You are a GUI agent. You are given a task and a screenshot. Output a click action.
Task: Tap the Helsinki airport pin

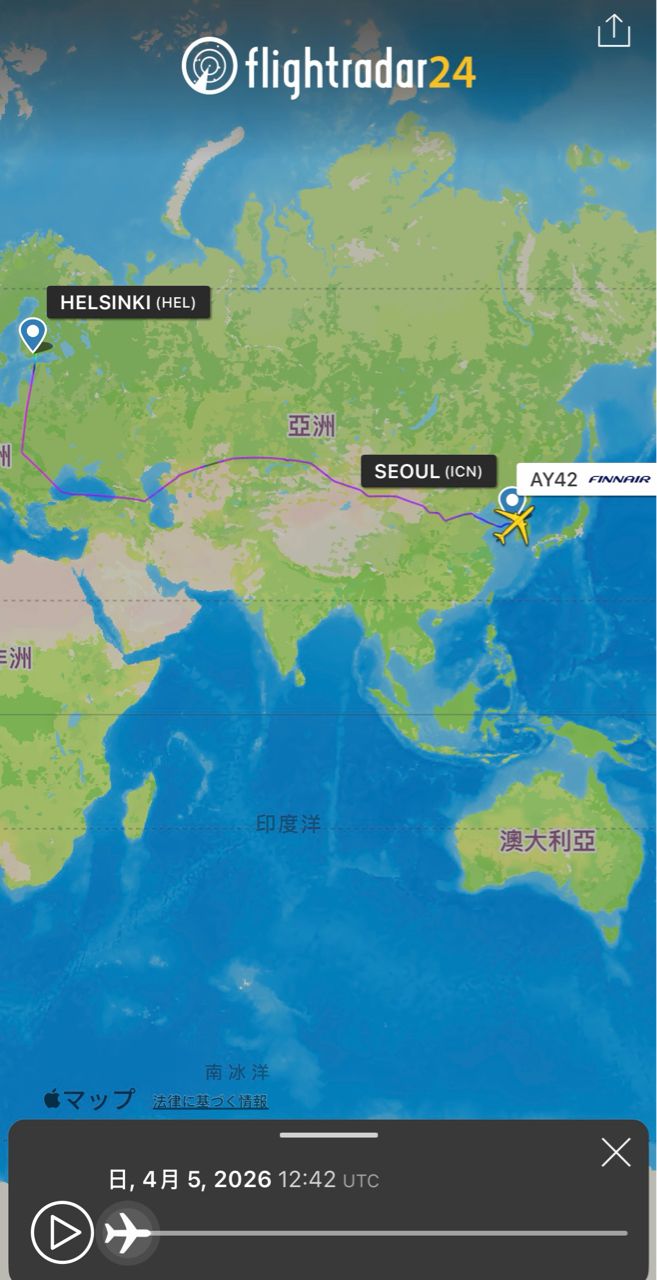pos(33,335)
